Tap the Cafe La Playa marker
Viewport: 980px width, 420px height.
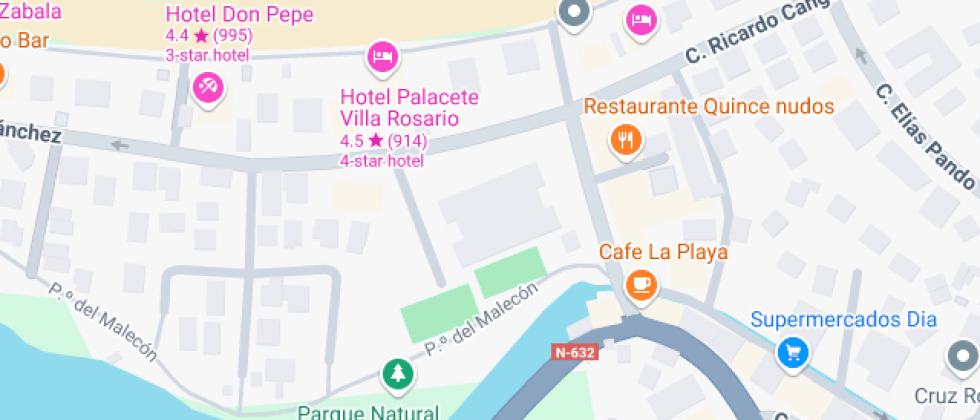point(641,285)
